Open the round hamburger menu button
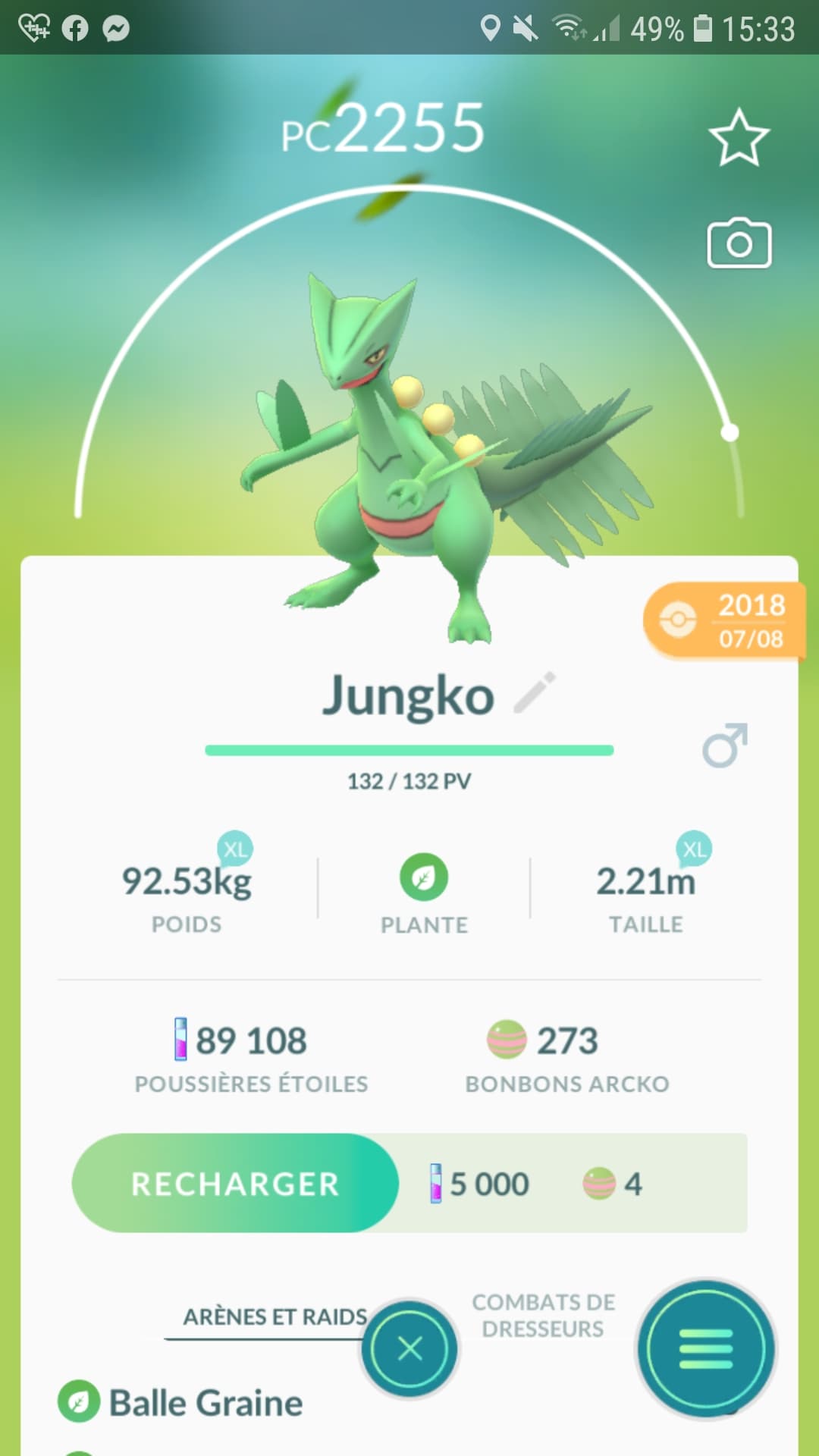819x1456 pixels. tap(705, 1350)
